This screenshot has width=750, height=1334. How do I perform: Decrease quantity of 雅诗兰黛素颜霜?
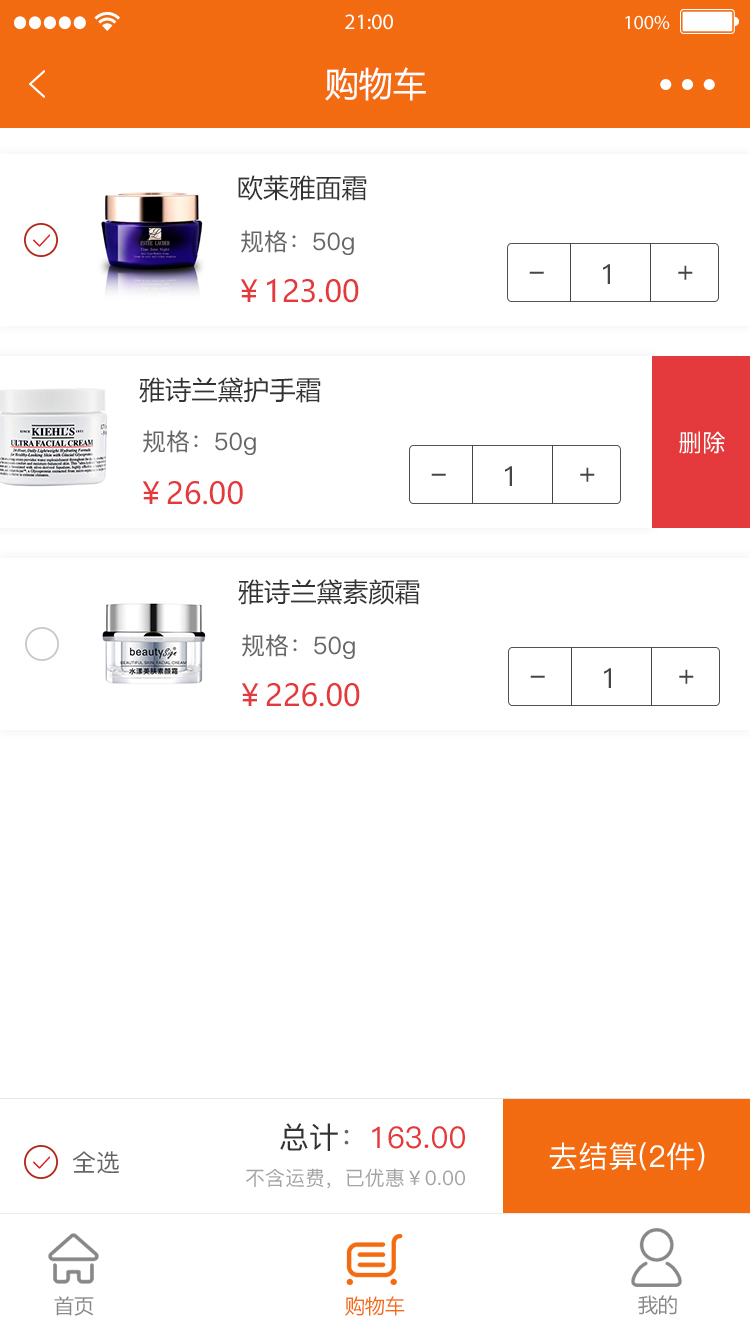[539, 677]
